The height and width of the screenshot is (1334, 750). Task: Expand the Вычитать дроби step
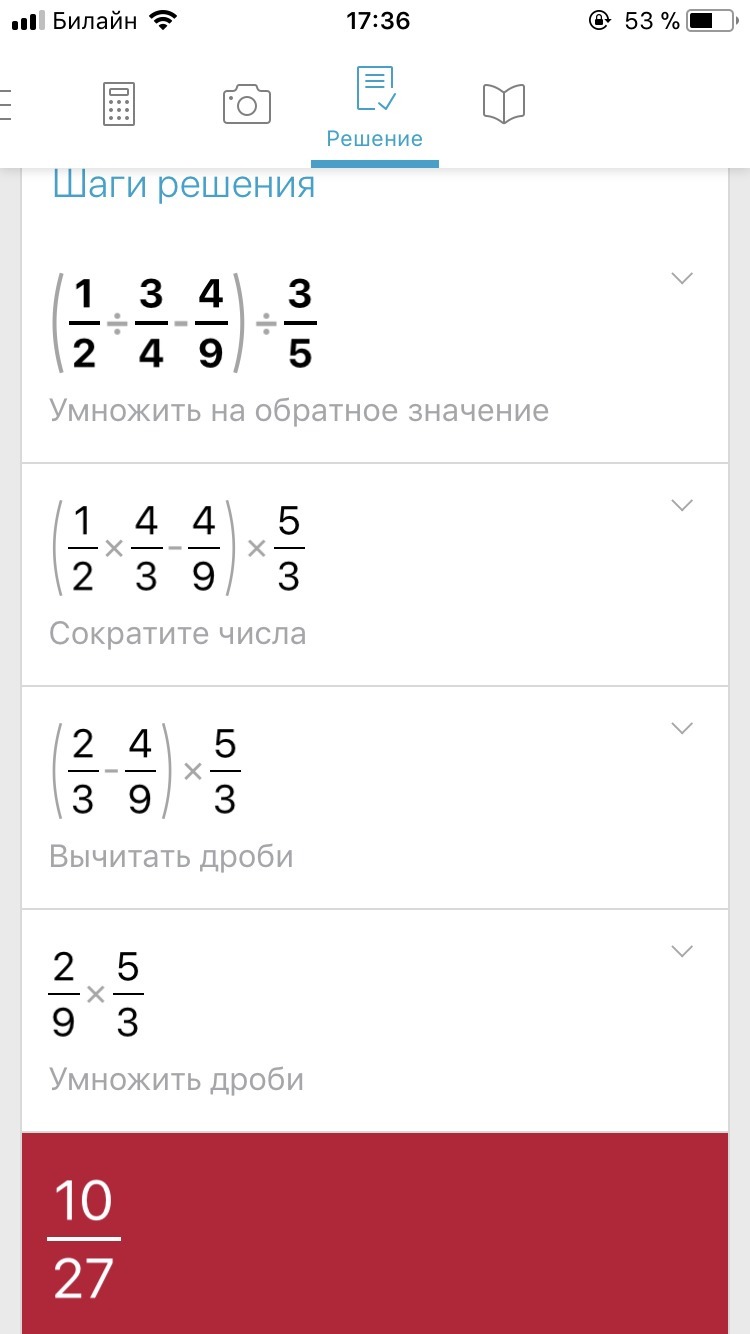pos(682,728)
